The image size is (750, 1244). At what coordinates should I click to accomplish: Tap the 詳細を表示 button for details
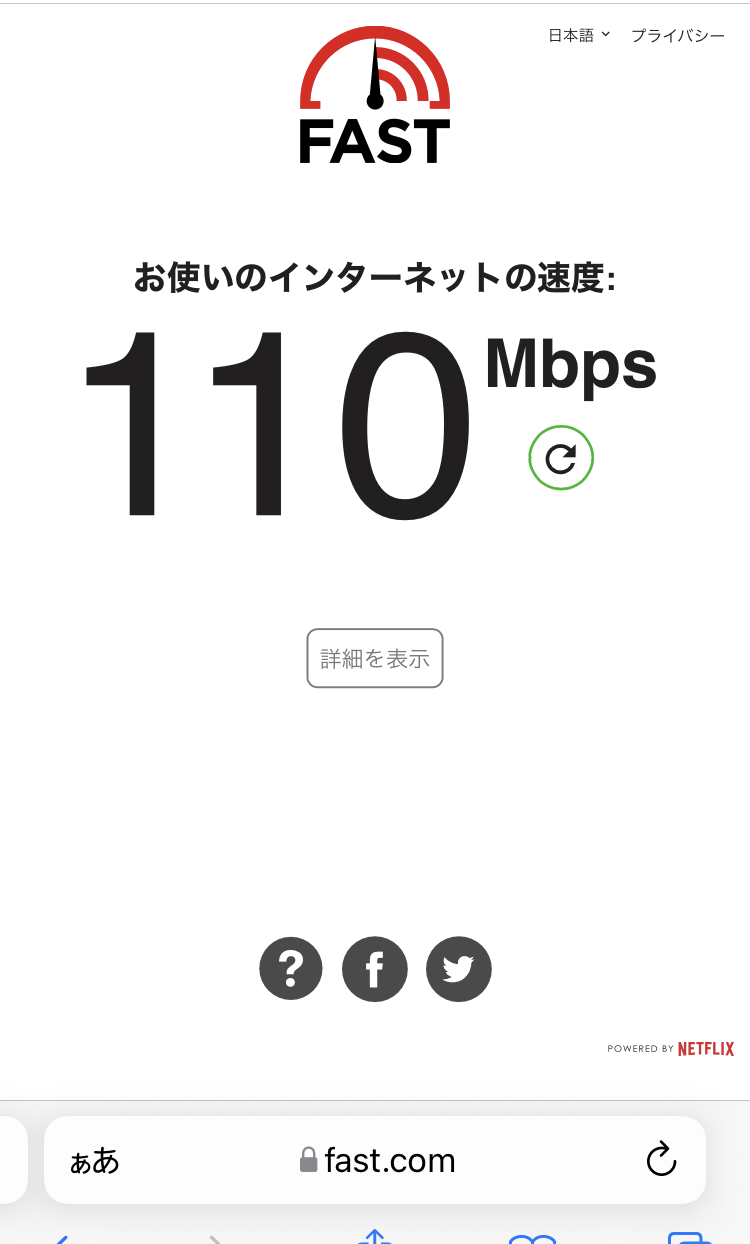pos(375,658)
